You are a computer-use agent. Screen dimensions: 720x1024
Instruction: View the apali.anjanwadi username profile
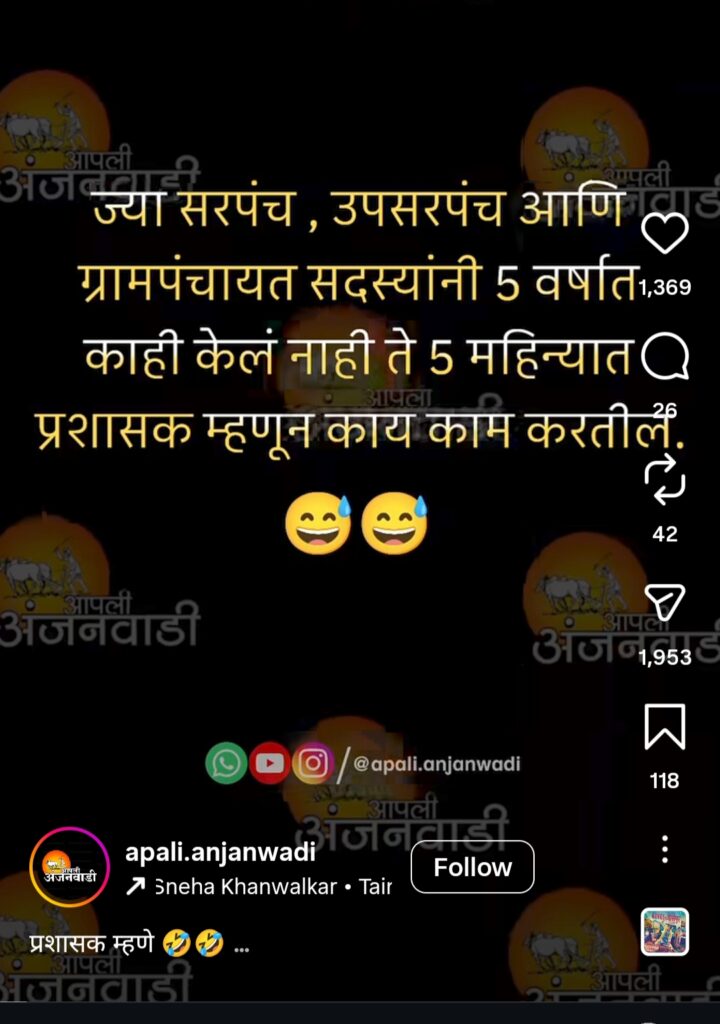point(220,852)
